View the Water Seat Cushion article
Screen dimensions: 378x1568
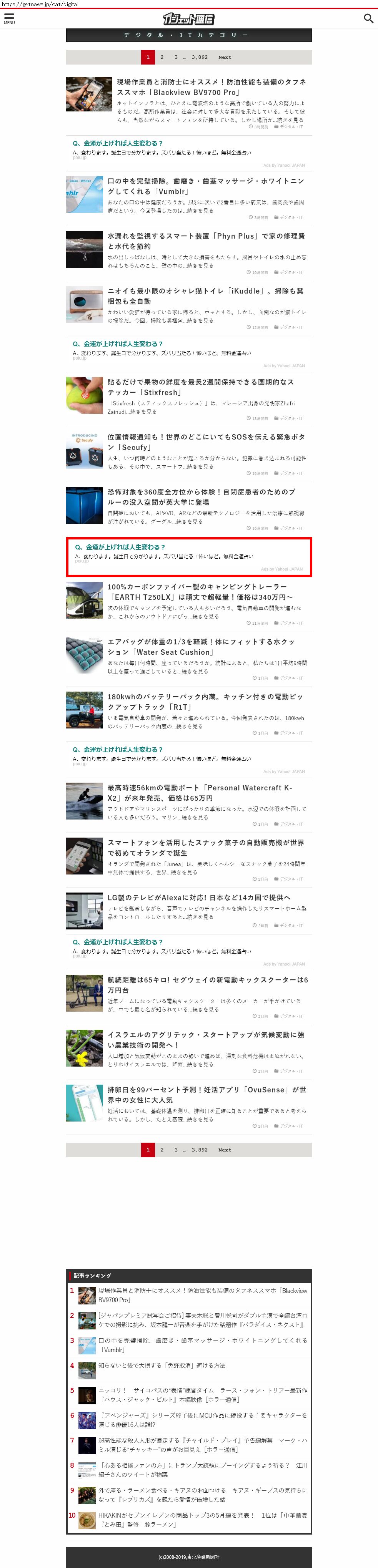tap(201, 646)
